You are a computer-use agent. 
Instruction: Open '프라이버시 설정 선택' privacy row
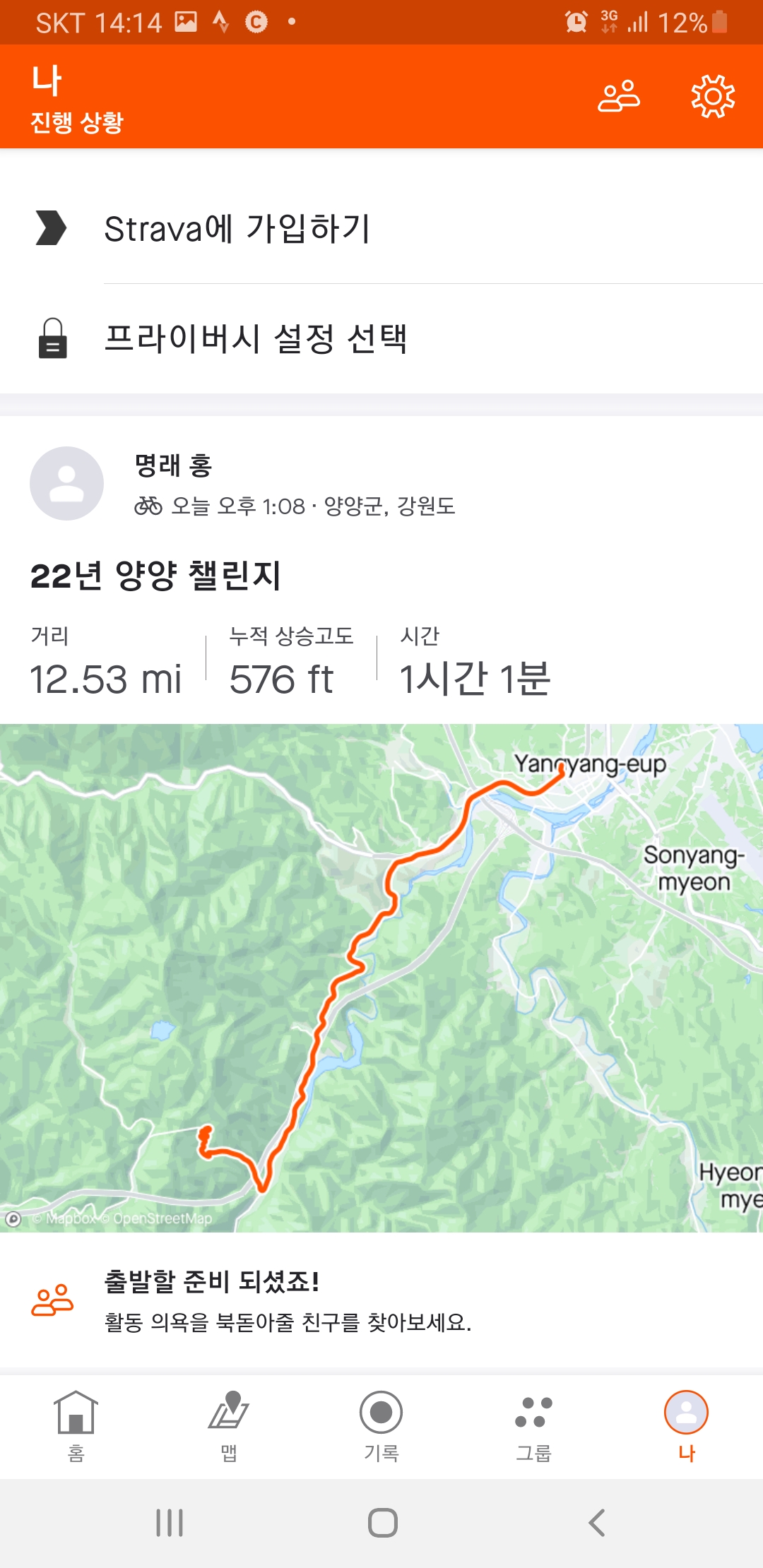[x=381, y=338]
